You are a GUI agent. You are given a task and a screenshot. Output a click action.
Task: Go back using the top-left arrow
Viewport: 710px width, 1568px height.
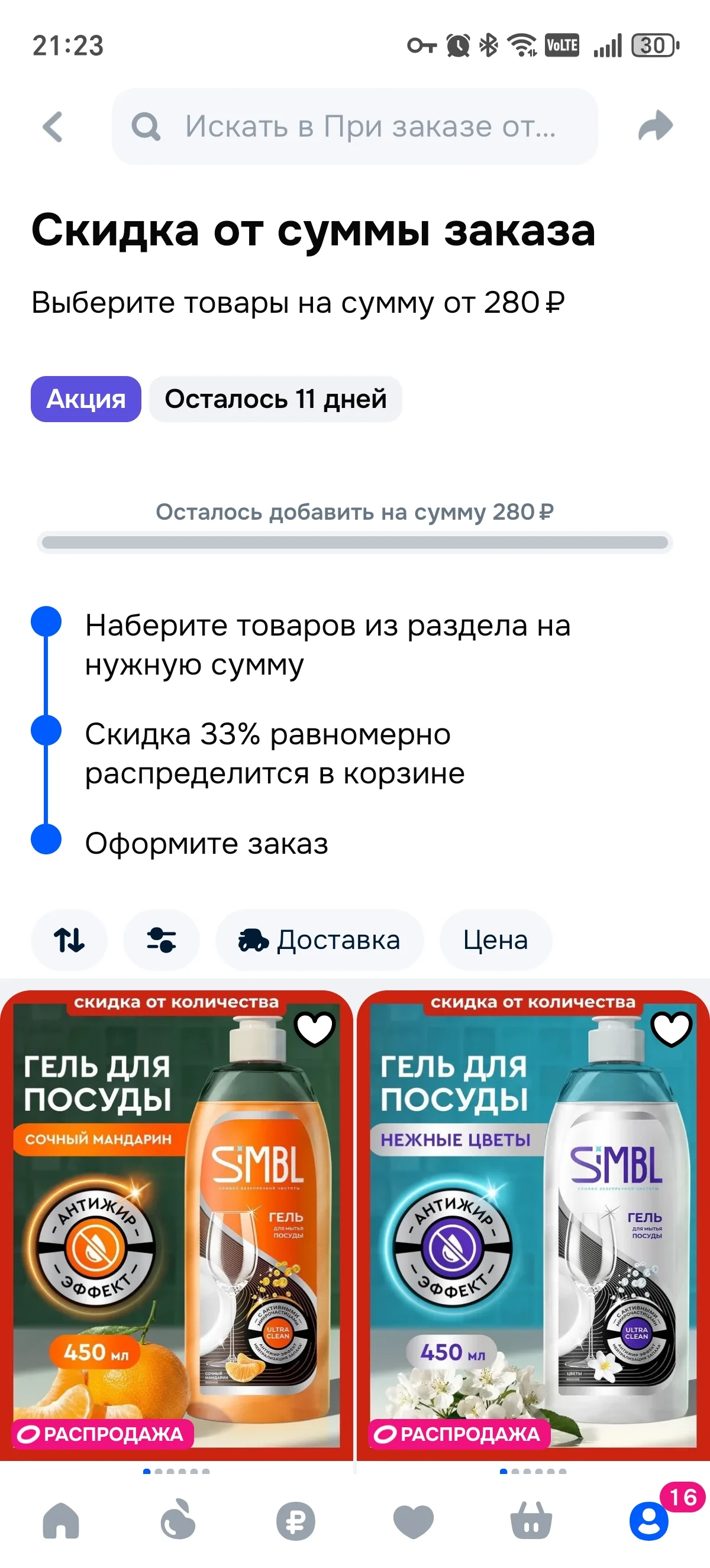53,127
